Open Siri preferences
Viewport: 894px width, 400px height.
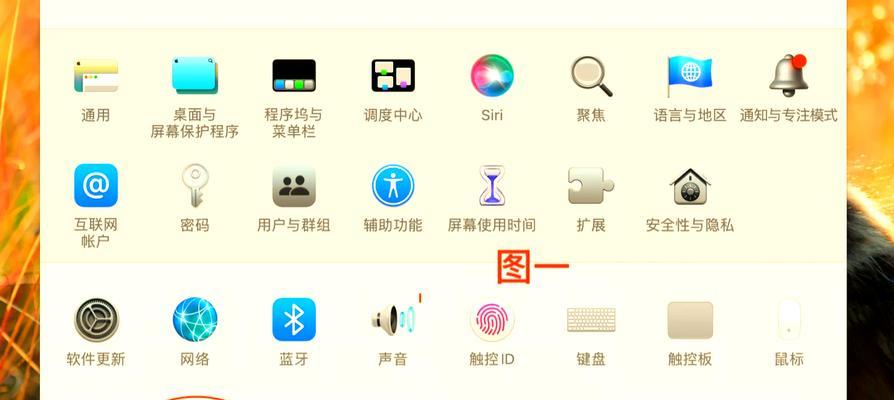coord(491,77)
